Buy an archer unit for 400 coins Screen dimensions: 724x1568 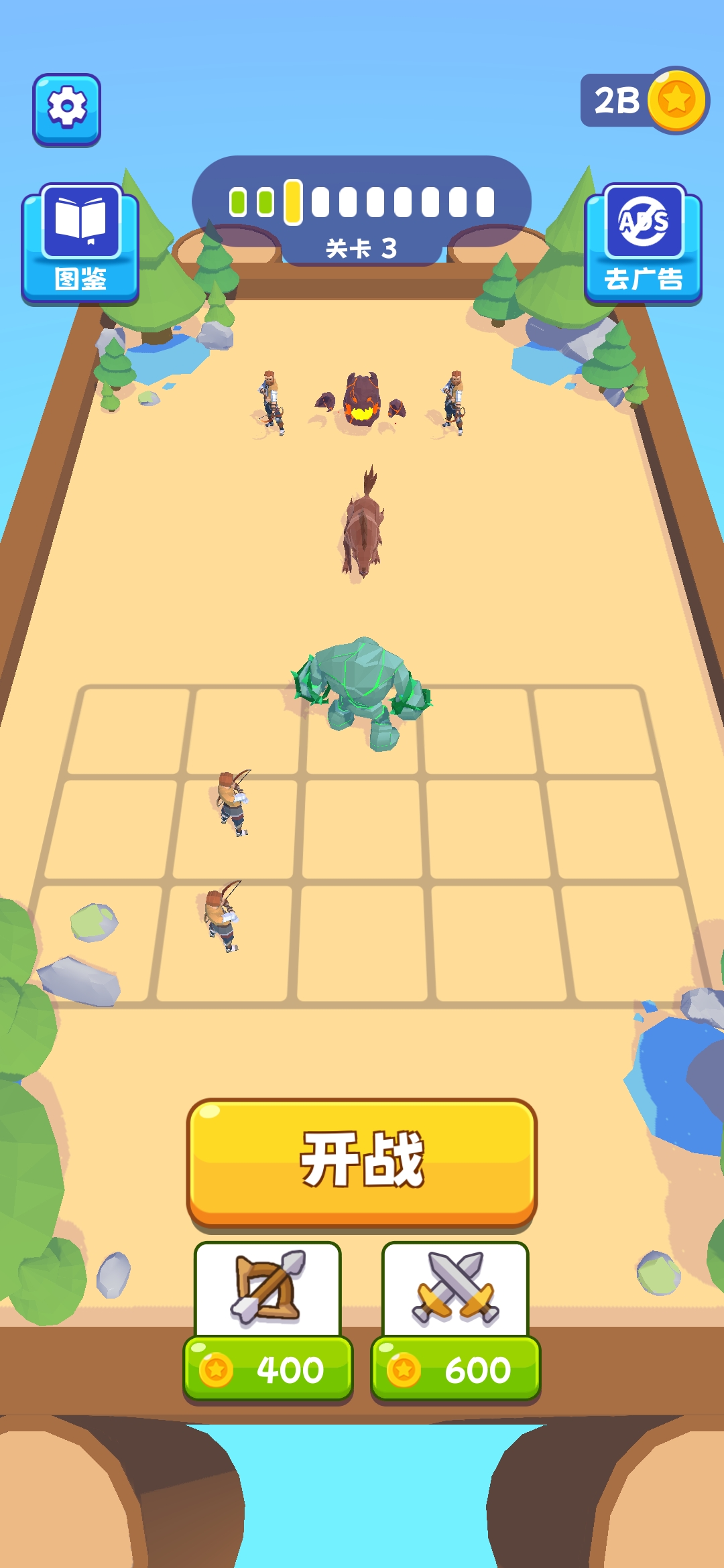click(x=268, y=1320)
